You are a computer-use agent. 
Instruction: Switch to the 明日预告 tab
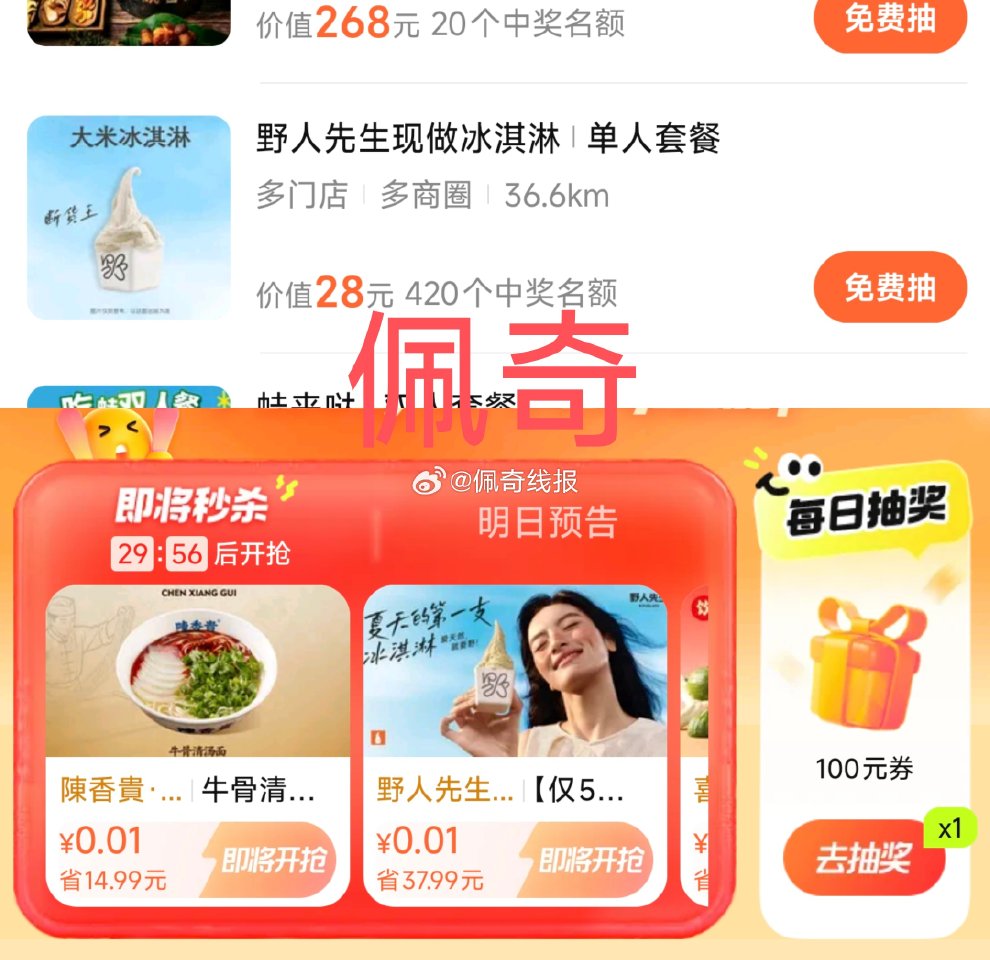coord(547,522)
